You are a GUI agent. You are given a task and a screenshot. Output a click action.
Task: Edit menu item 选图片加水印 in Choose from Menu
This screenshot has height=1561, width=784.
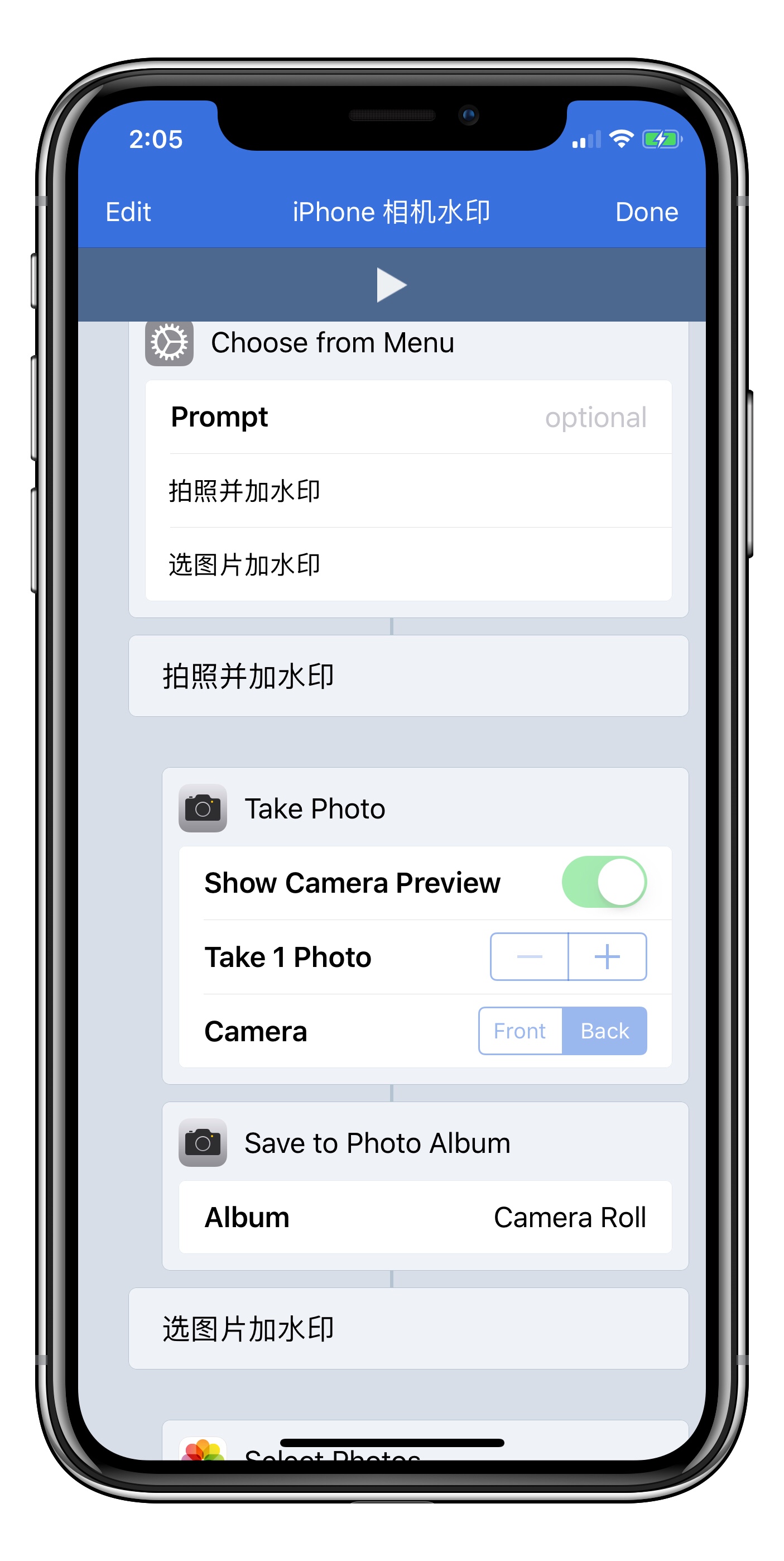pyautogui.click(x=244, y=565)
